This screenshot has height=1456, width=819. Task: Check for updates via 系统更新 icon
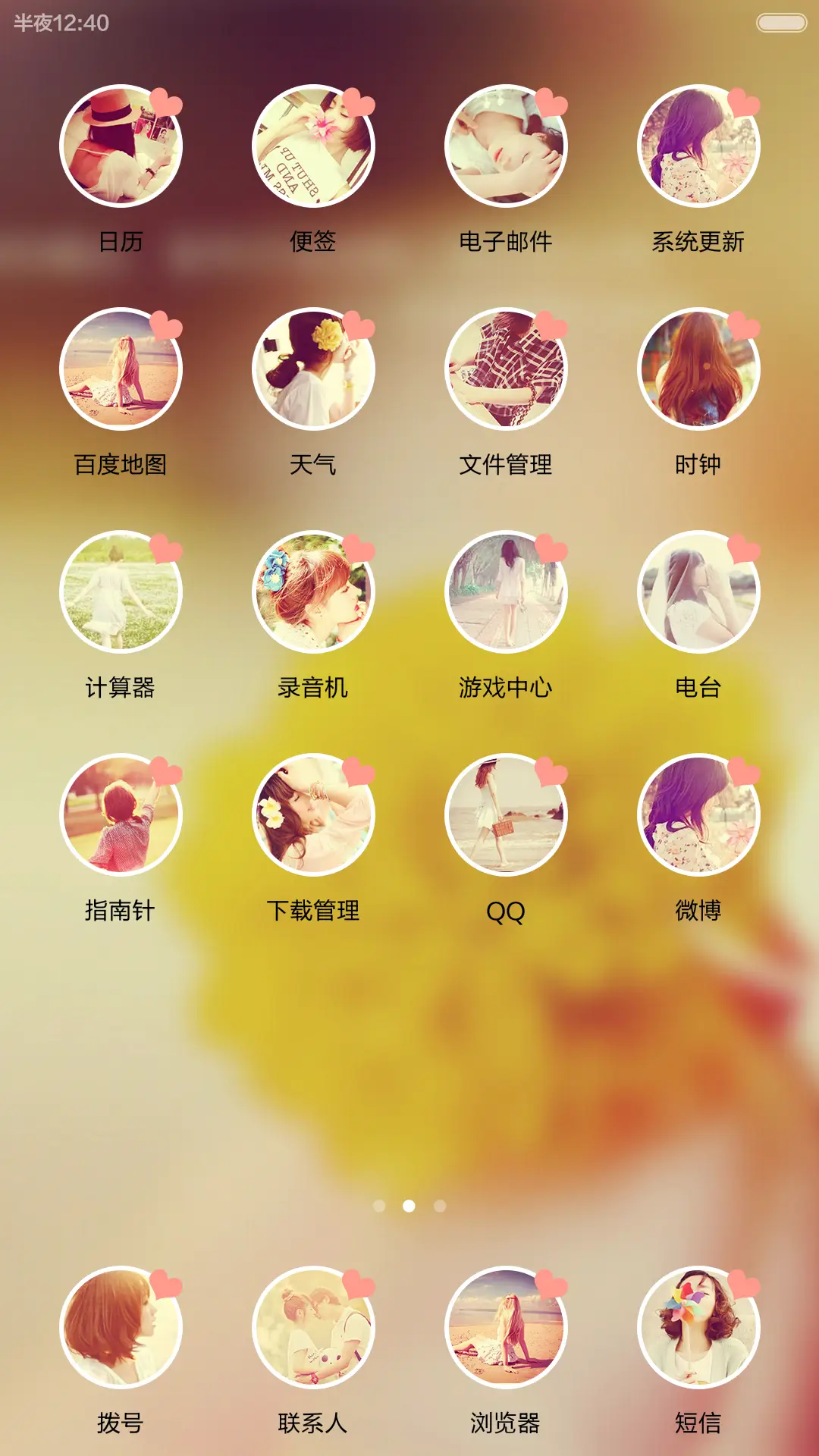click(698, 148)
